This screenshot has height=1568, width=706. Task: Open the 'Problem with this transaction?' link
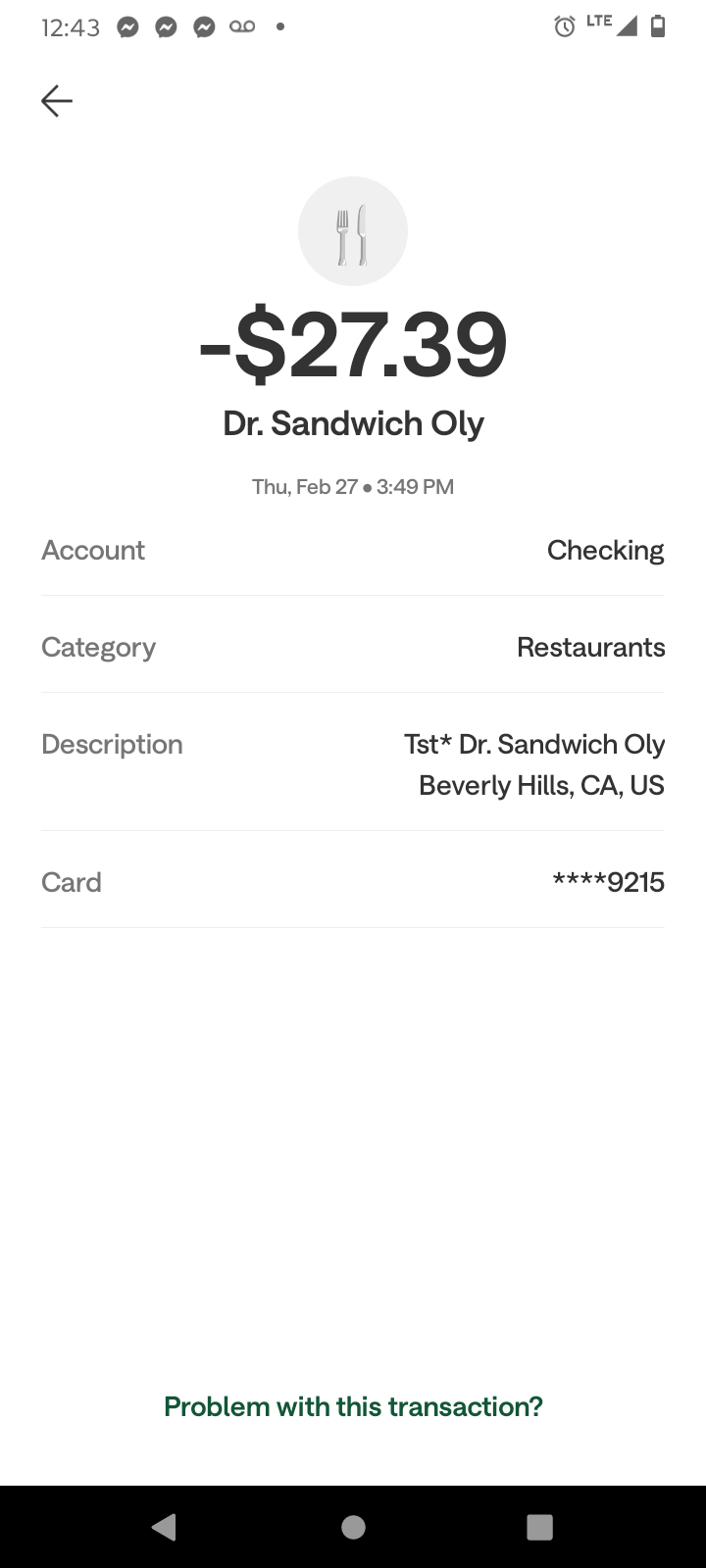point(353,1407)
